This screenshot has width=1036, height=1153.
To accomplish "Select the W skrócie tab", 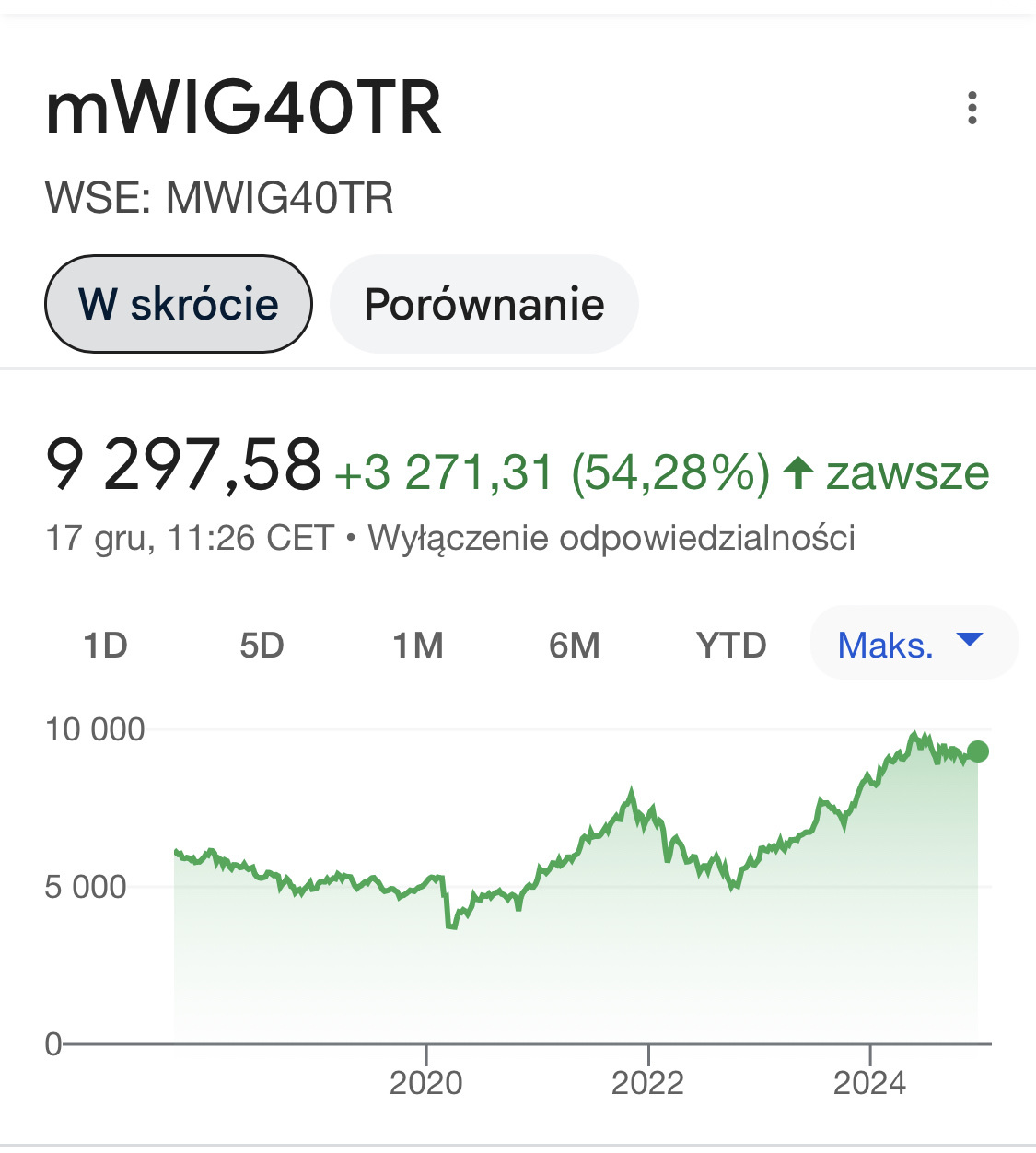I will point(179,304).
